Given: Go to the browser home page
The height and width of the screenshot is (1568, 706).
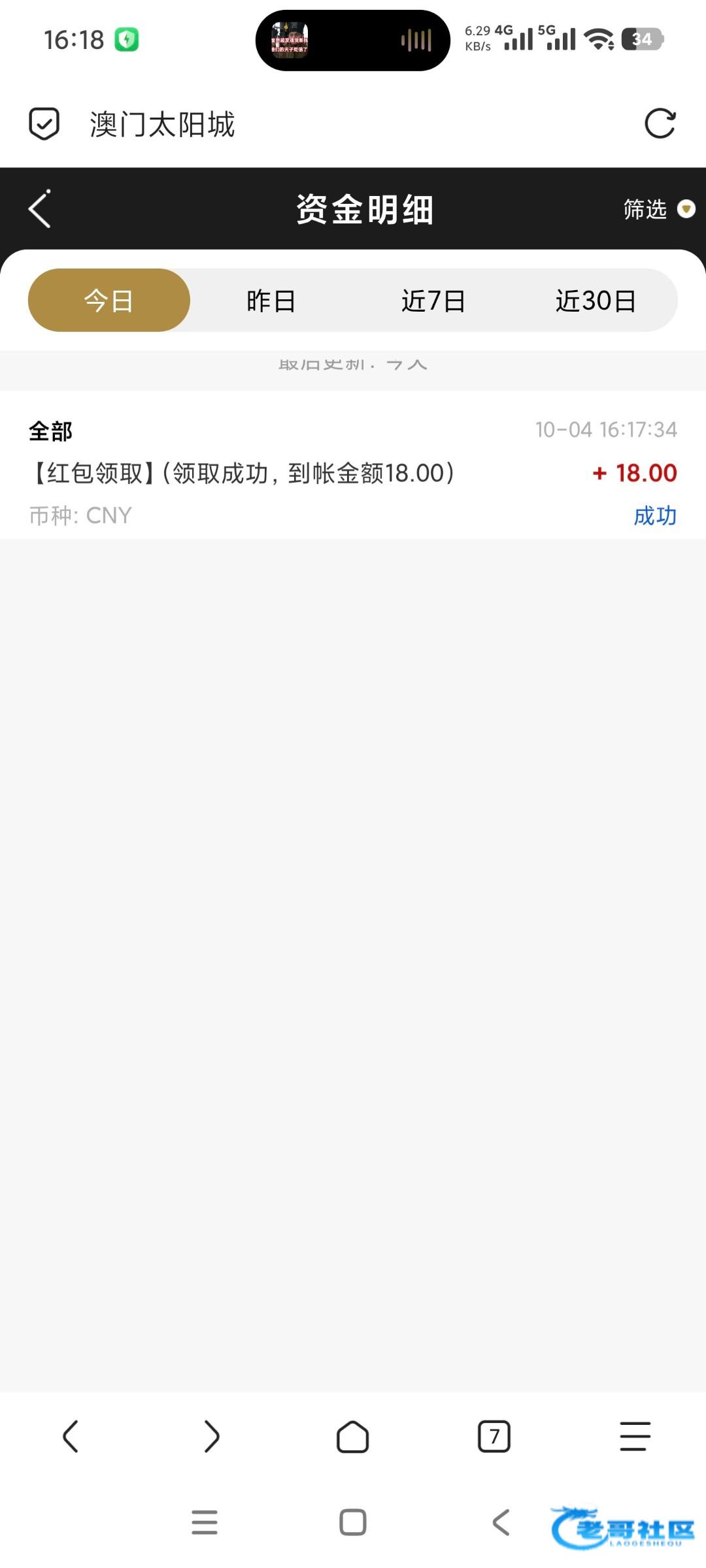Looking at the screenshot, I should click(x=352, y=1437).
